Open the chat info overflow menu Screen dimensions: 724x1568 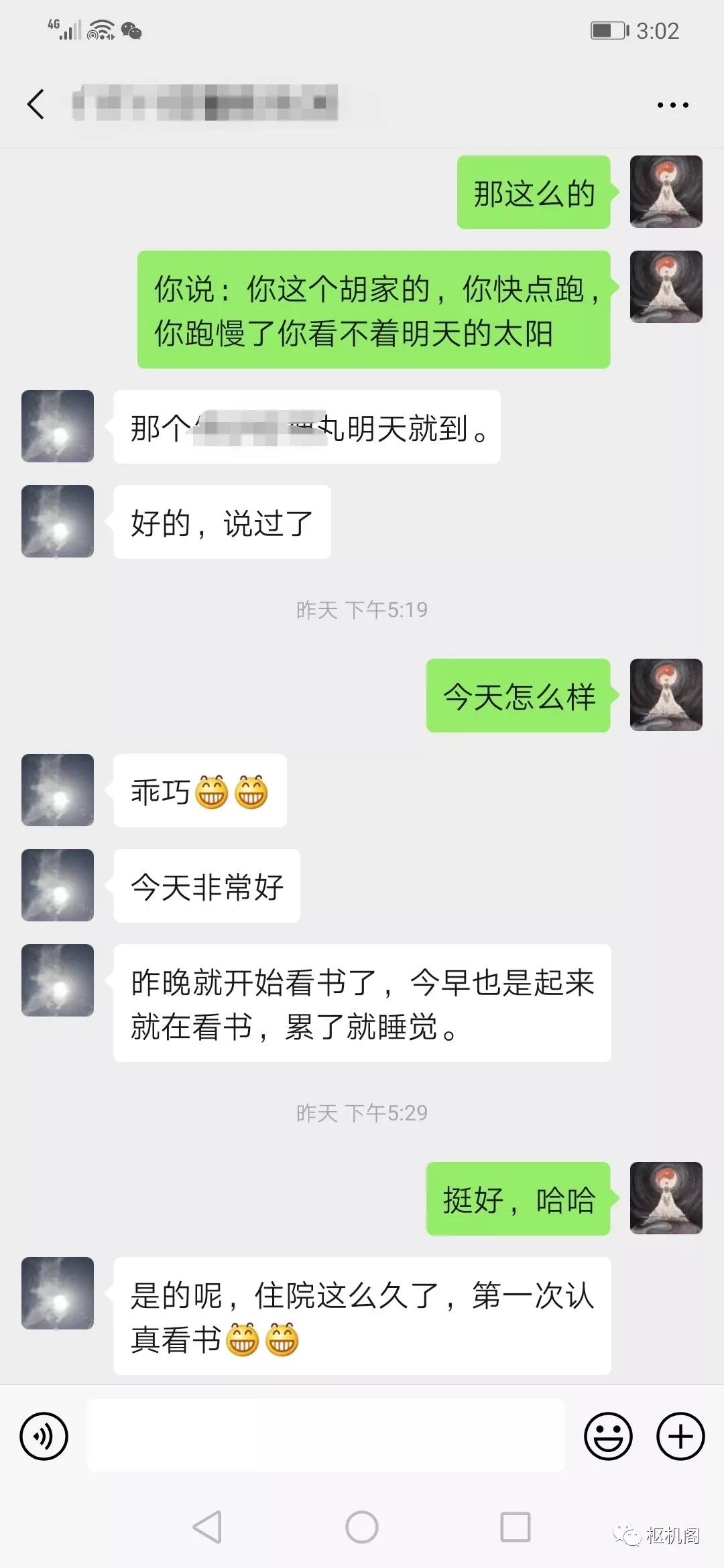(672, 105)
